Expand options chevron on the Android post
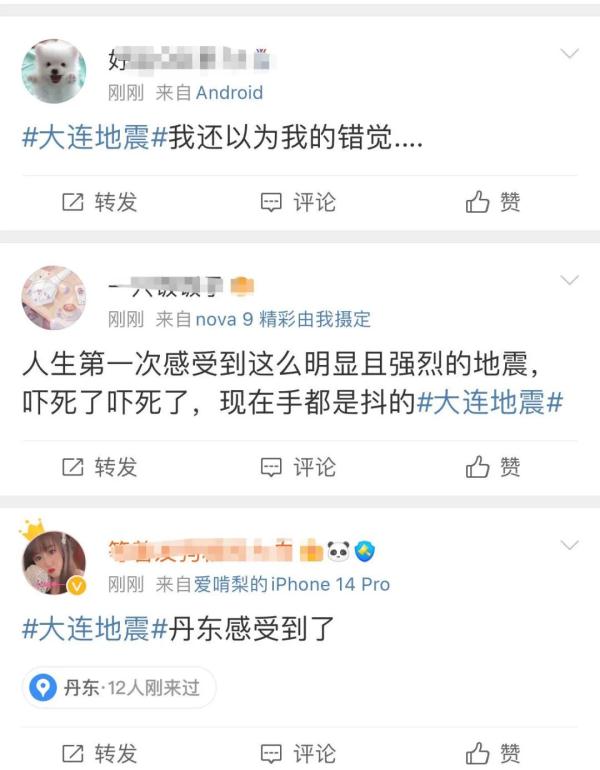This screenshot has width=600, height=770. pos(569,53)
